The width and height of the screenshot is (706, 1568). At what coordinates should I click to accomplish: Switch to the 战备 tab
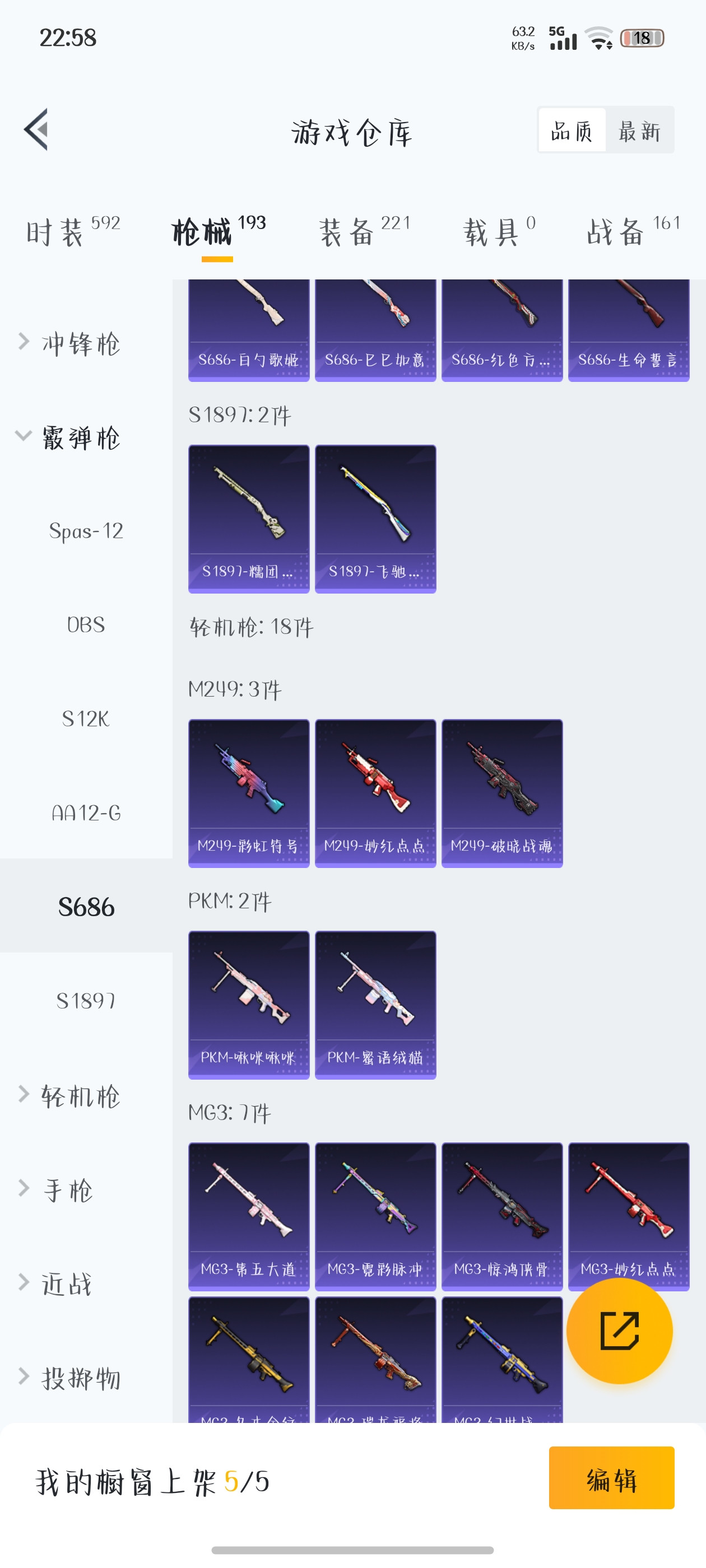click(632, 232)
